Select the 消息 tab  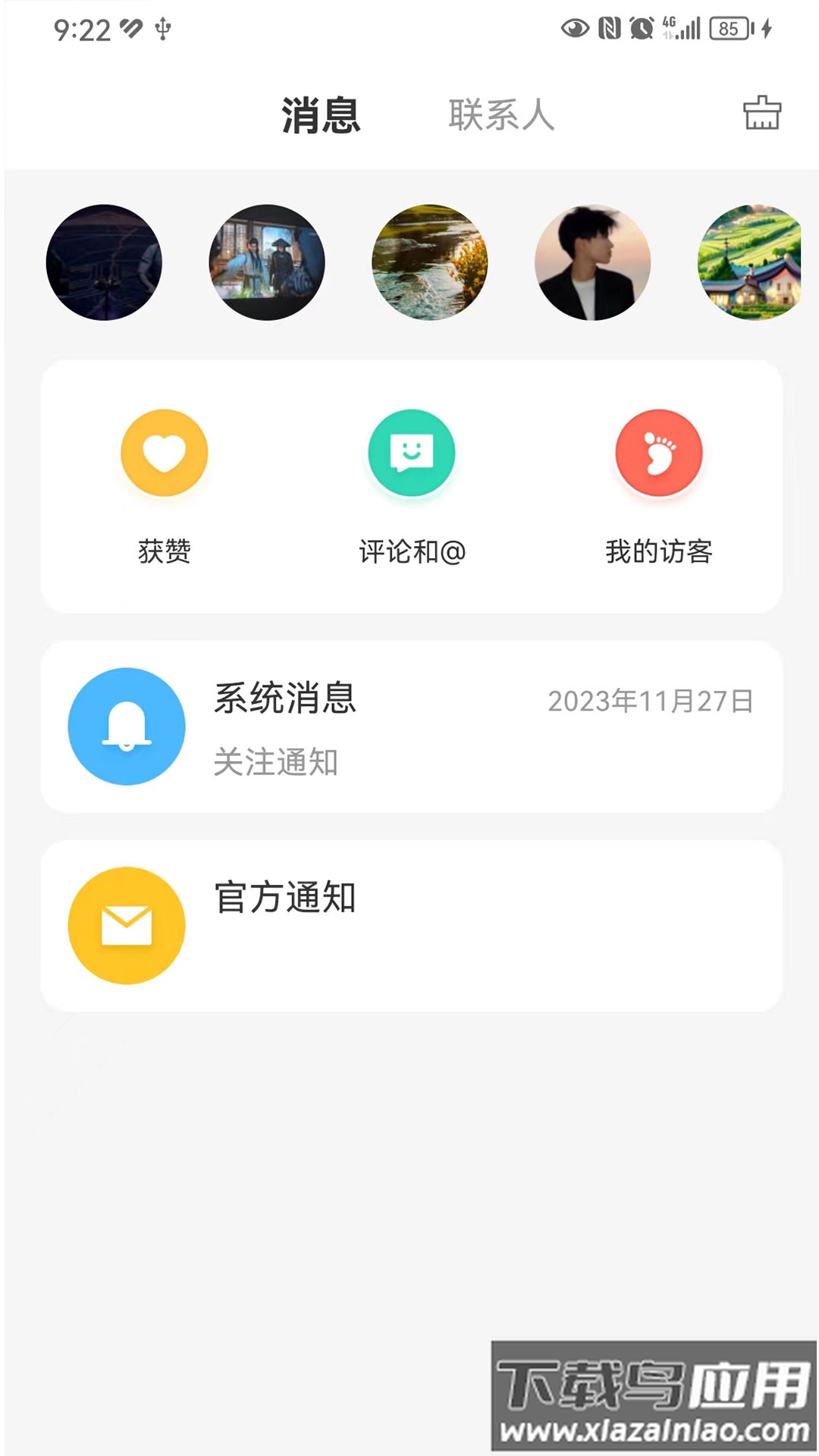[x=319, y=115]
